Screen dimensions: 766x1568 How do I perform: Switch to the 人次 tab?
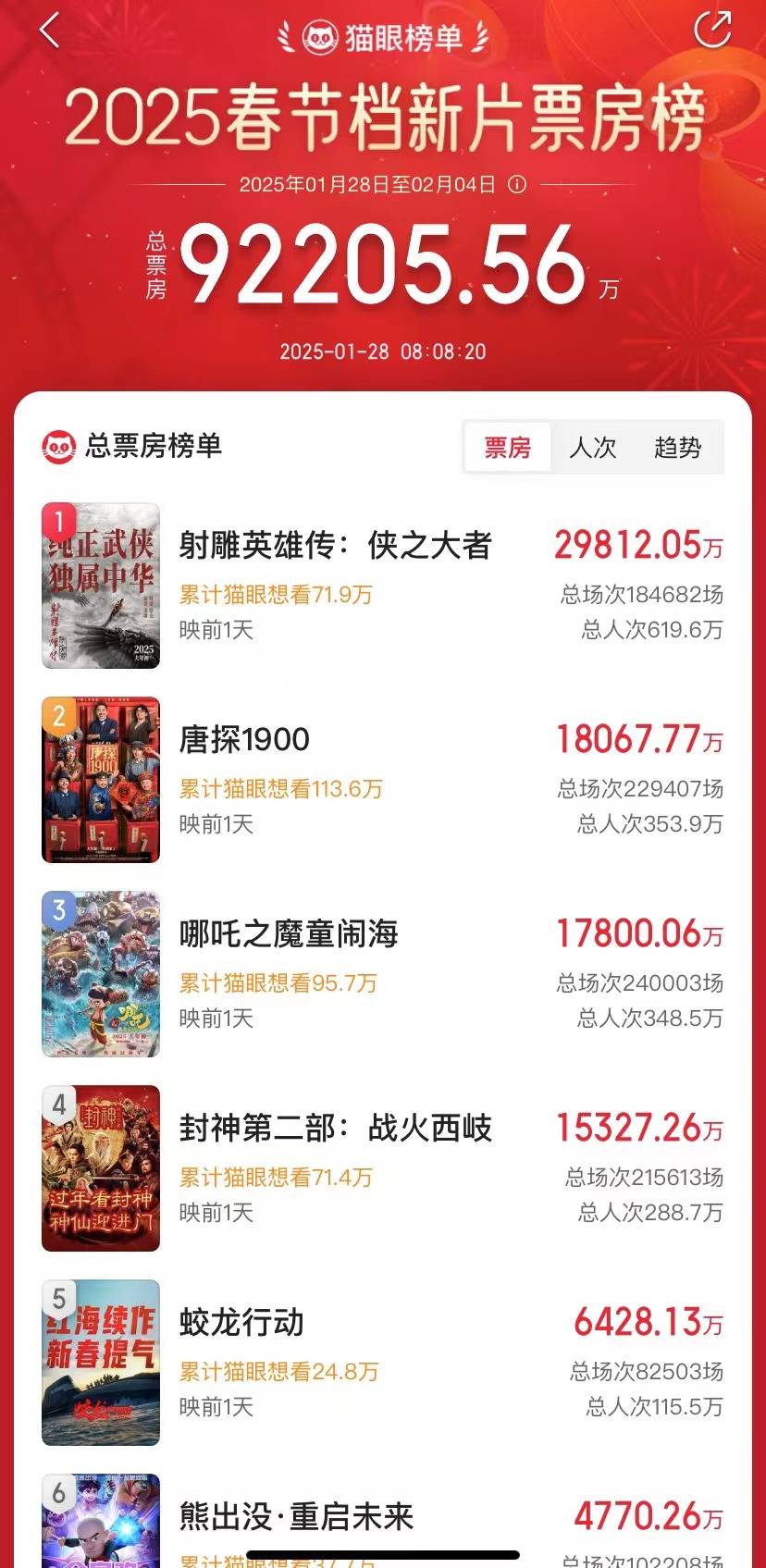(x=592, y=448)
